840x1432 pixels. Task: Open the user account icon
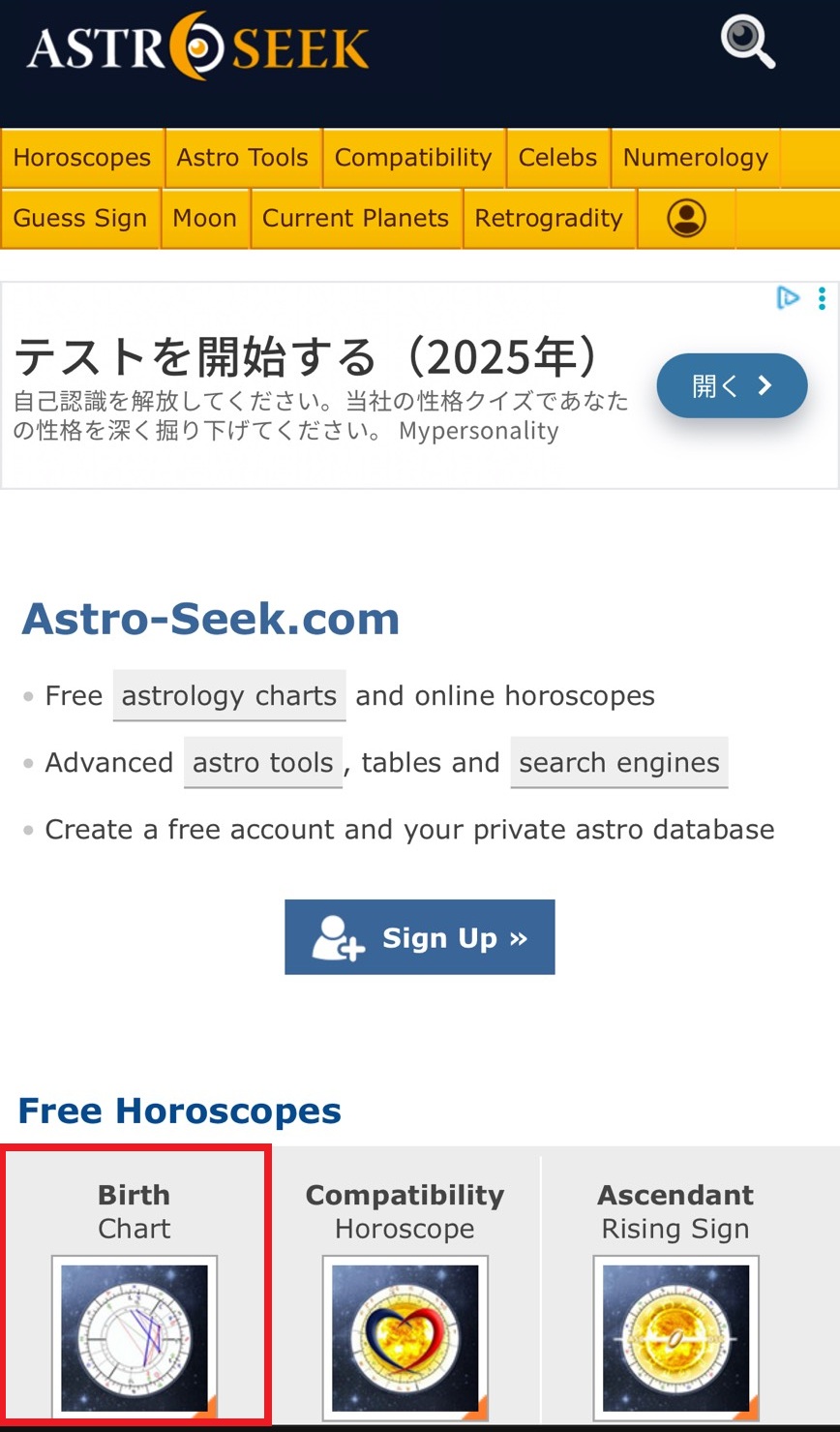[686, 219]
